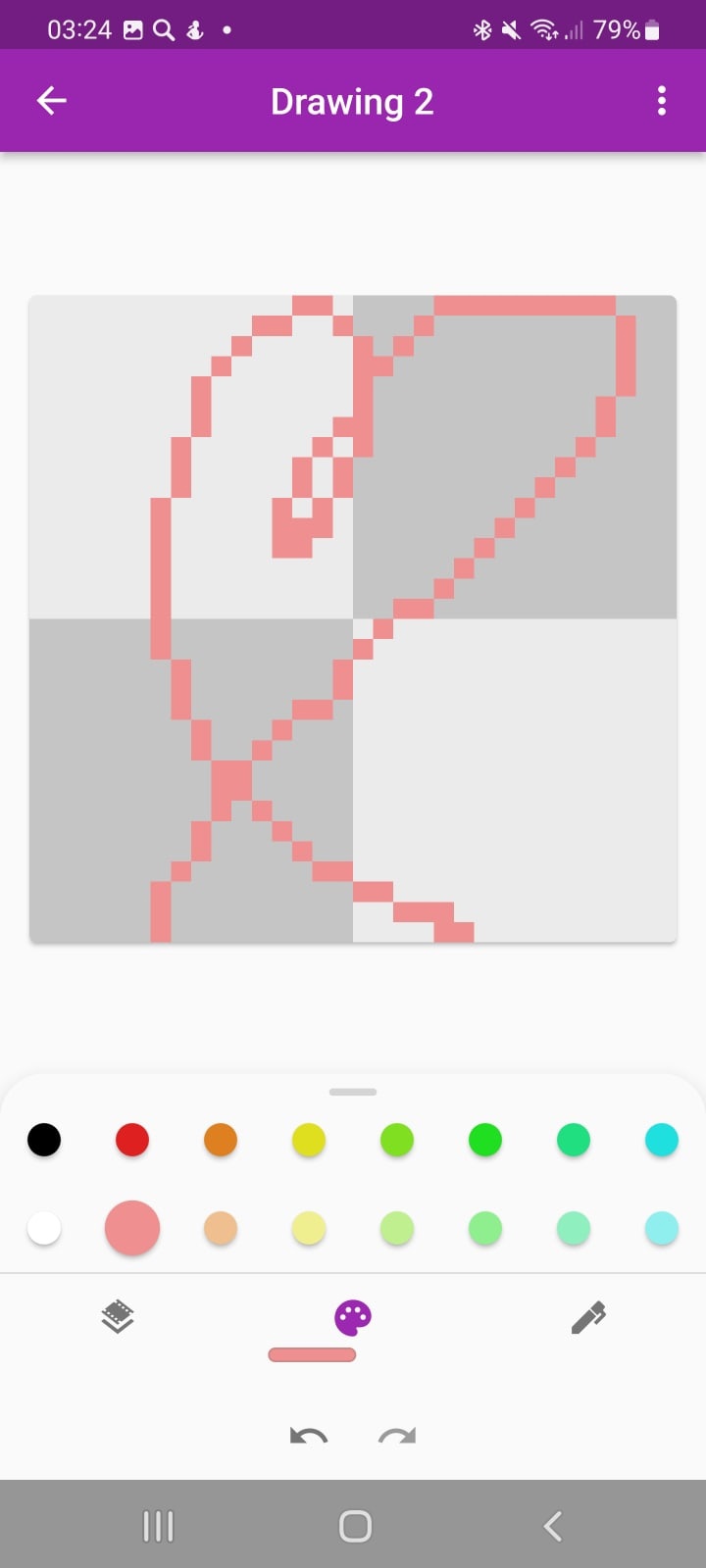Image resolution: width=706 pixels, height=1568 pixels.
Task: Pick the cyan color swatch
Action: [662, 1140]
